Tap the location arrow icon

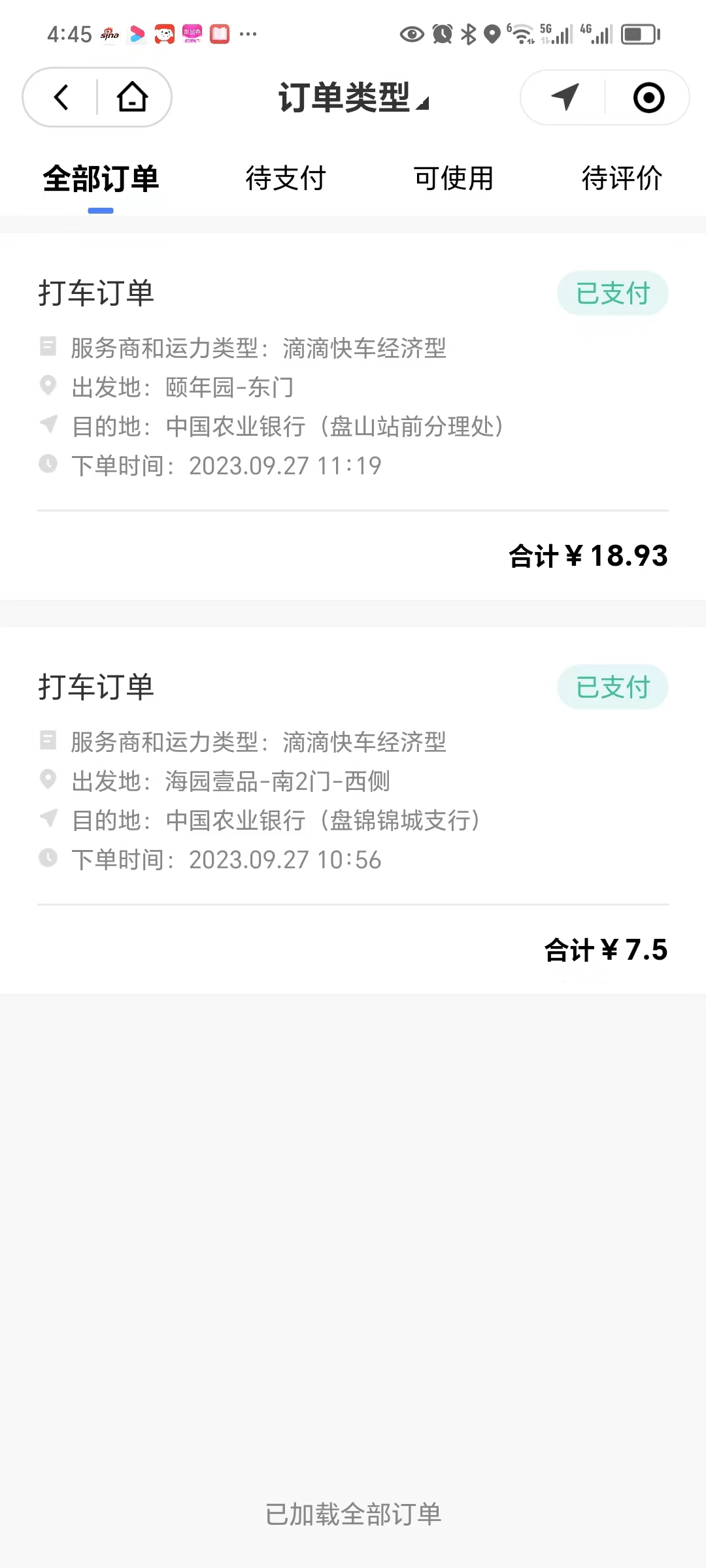point(565,97)
